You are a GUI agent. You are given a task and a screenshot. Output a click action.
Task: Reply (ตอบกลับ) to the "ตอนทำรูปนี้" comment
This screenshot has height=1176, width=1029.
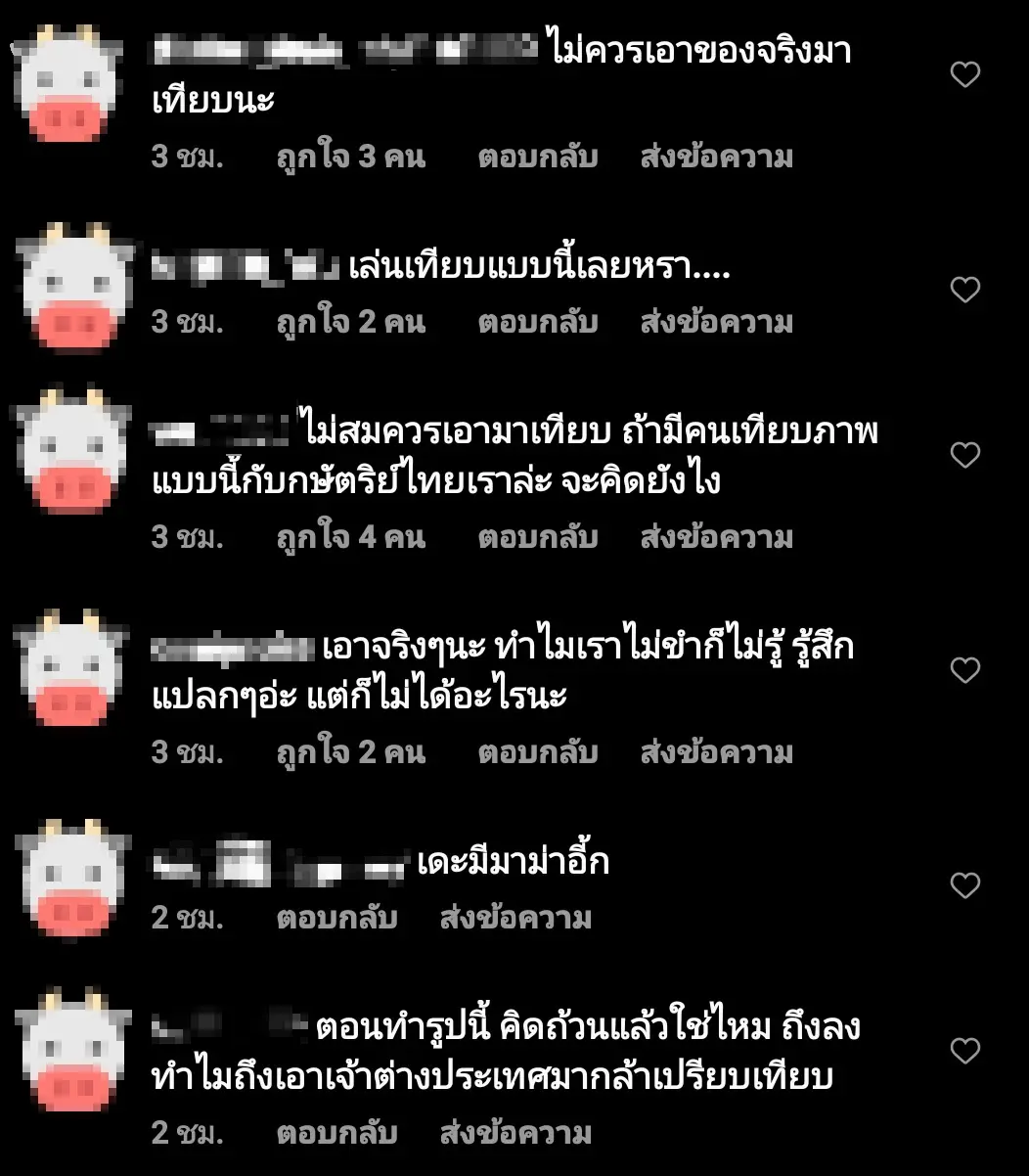click(x=336, y=1134)
